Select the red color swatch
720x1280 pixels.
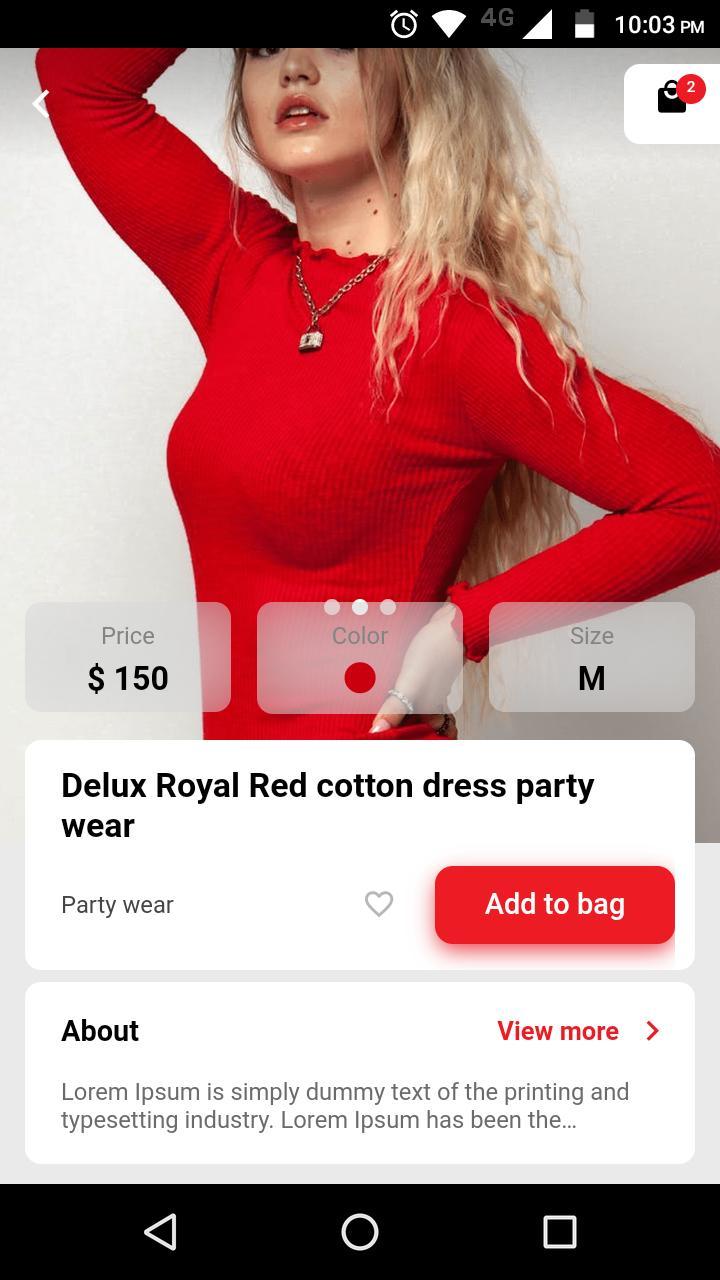click(x=360, y=677)
